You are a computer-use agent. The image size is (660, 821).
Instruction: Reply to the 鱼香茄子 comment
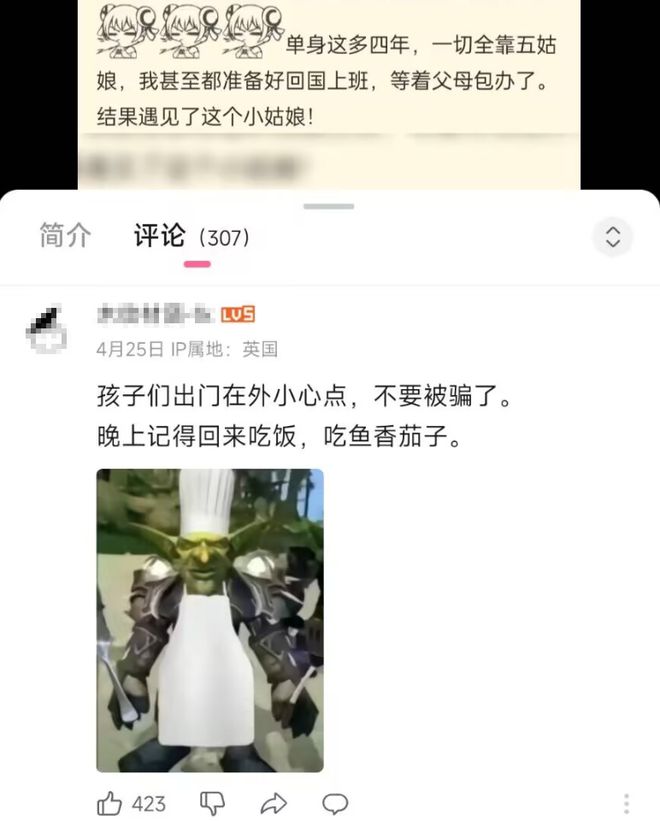click(335, 803)
